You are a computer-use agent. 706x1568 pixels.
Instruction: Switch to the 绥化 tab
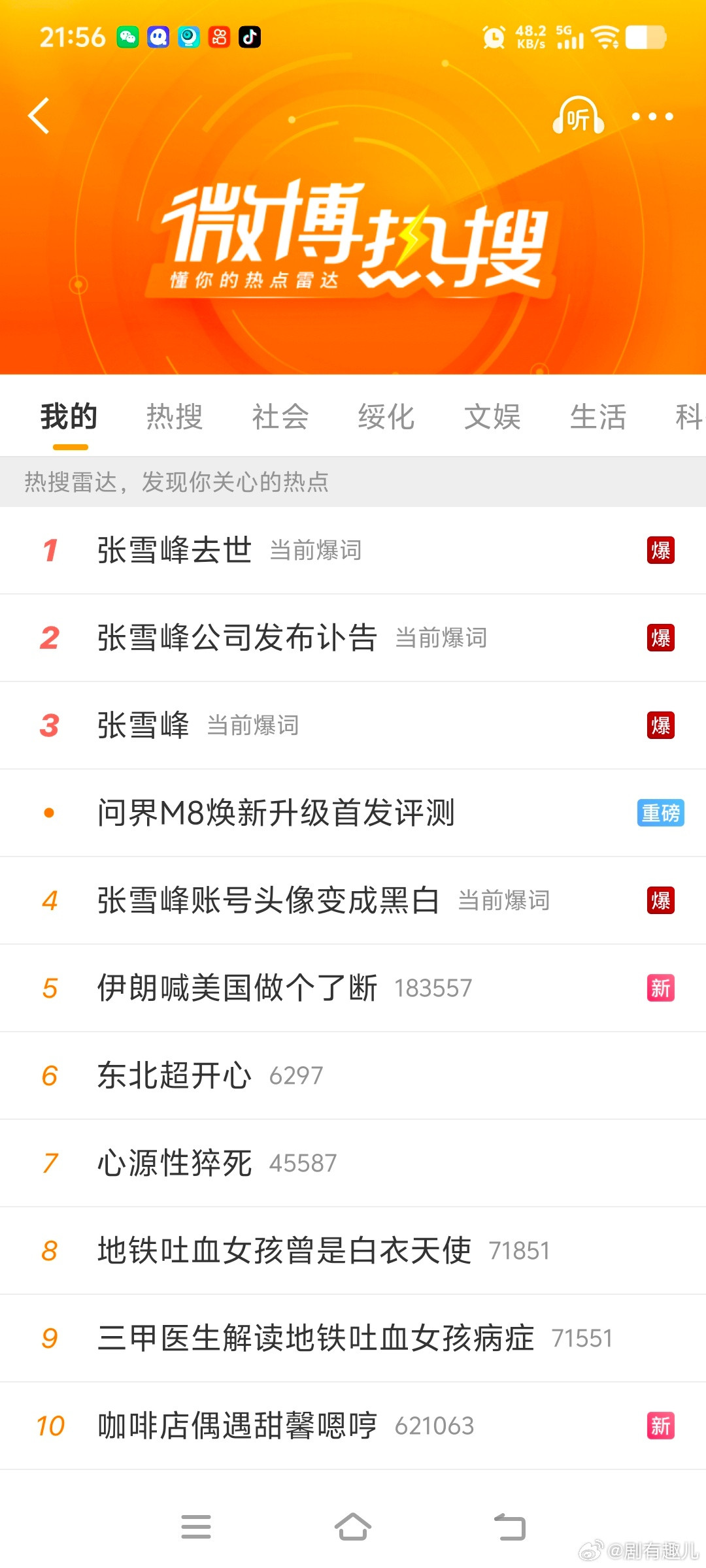pos(386,416)
